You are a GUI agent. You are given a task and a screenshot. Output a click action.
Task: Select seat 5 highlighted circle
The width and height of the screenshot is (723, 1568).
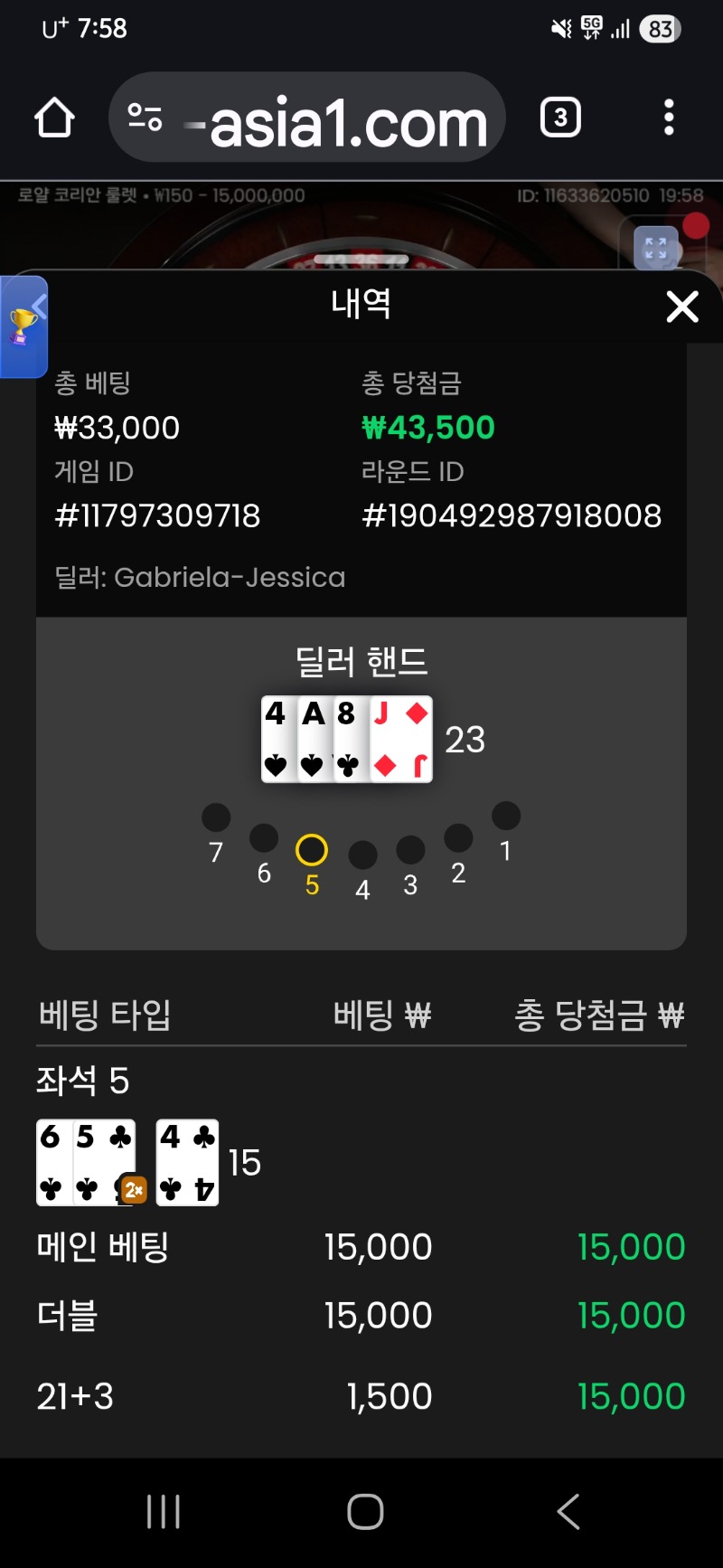tap(311, 850)
